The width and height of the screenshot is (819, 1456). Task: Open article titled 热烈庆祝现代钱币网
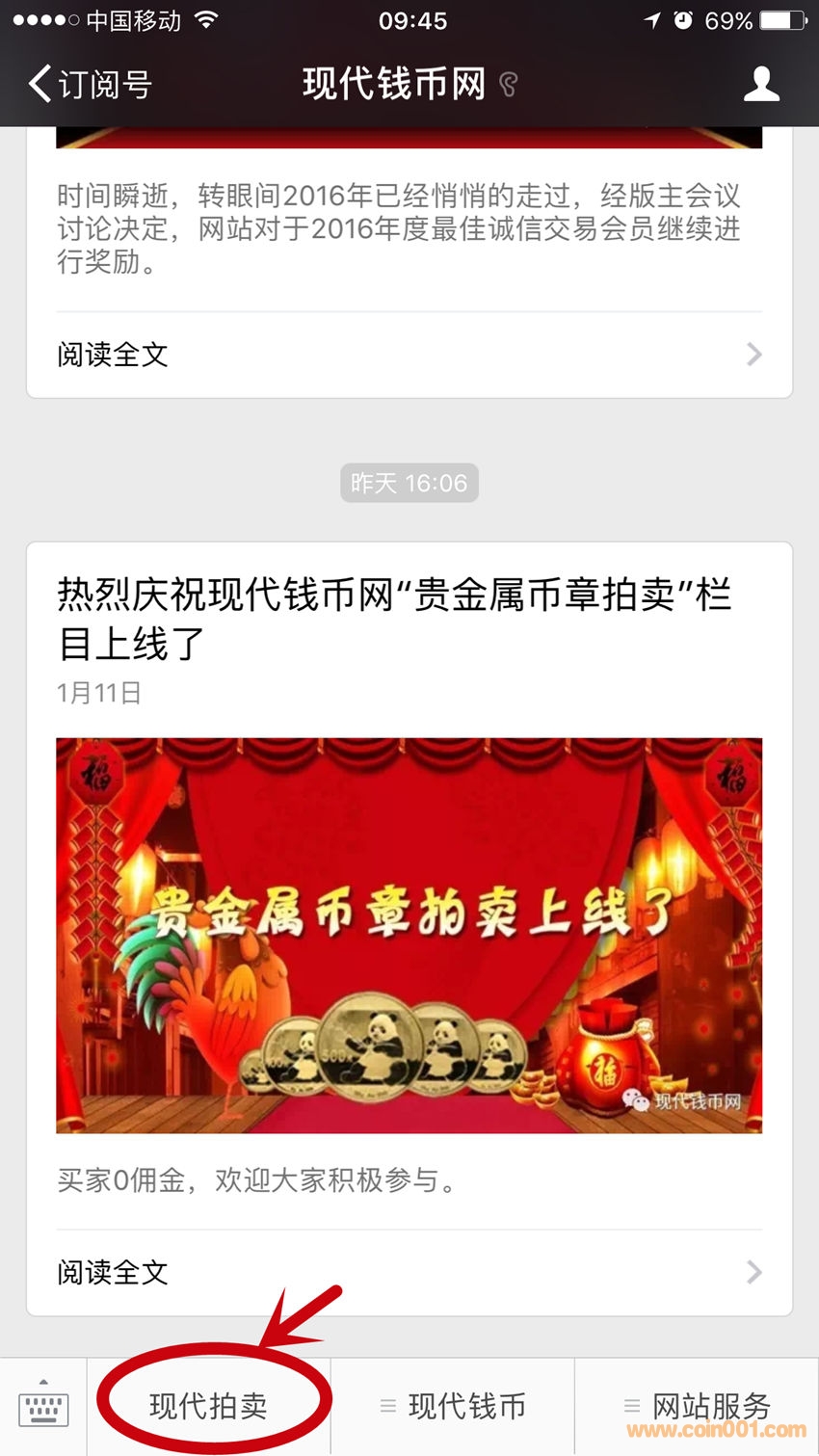coord(393,617)
